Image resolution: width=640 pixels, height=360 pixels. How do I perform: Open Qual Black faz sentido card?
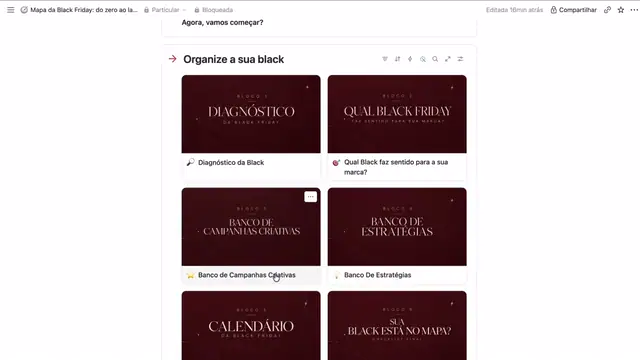(397, 127)
